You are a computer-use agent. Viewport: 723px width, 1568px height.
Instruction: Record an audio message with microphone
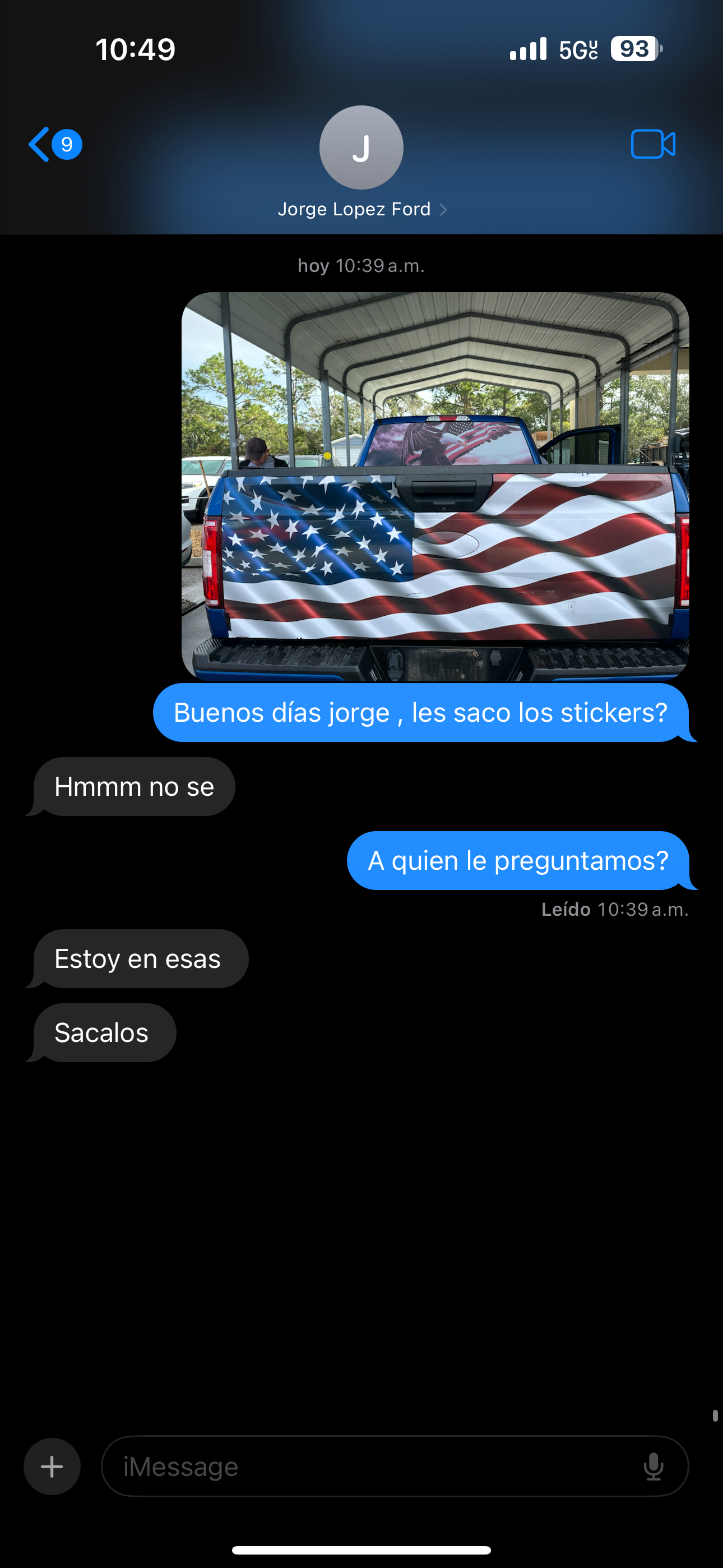(653, 1466)
